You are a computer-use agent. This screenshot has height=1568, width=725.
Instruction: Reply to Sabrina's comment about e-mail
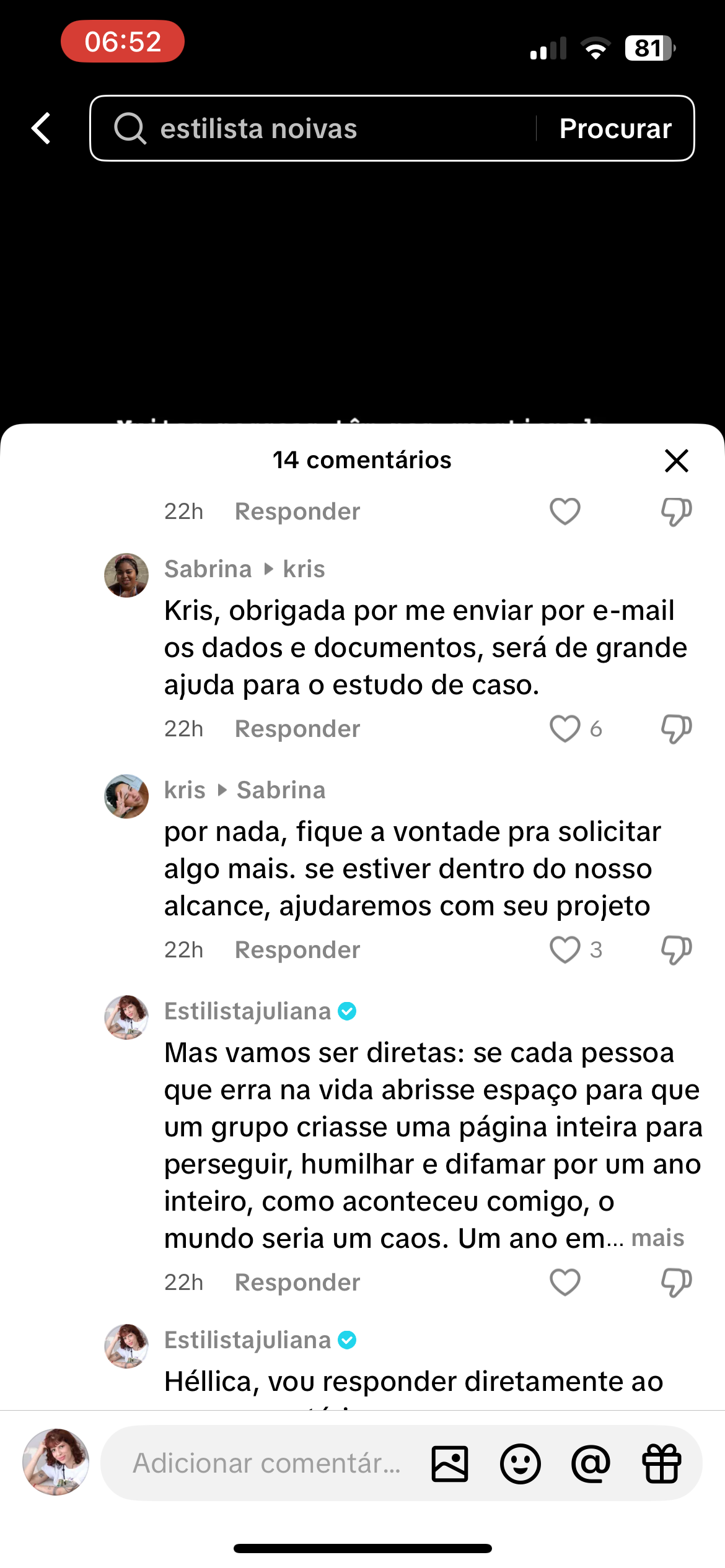click(x=297, y=729)
